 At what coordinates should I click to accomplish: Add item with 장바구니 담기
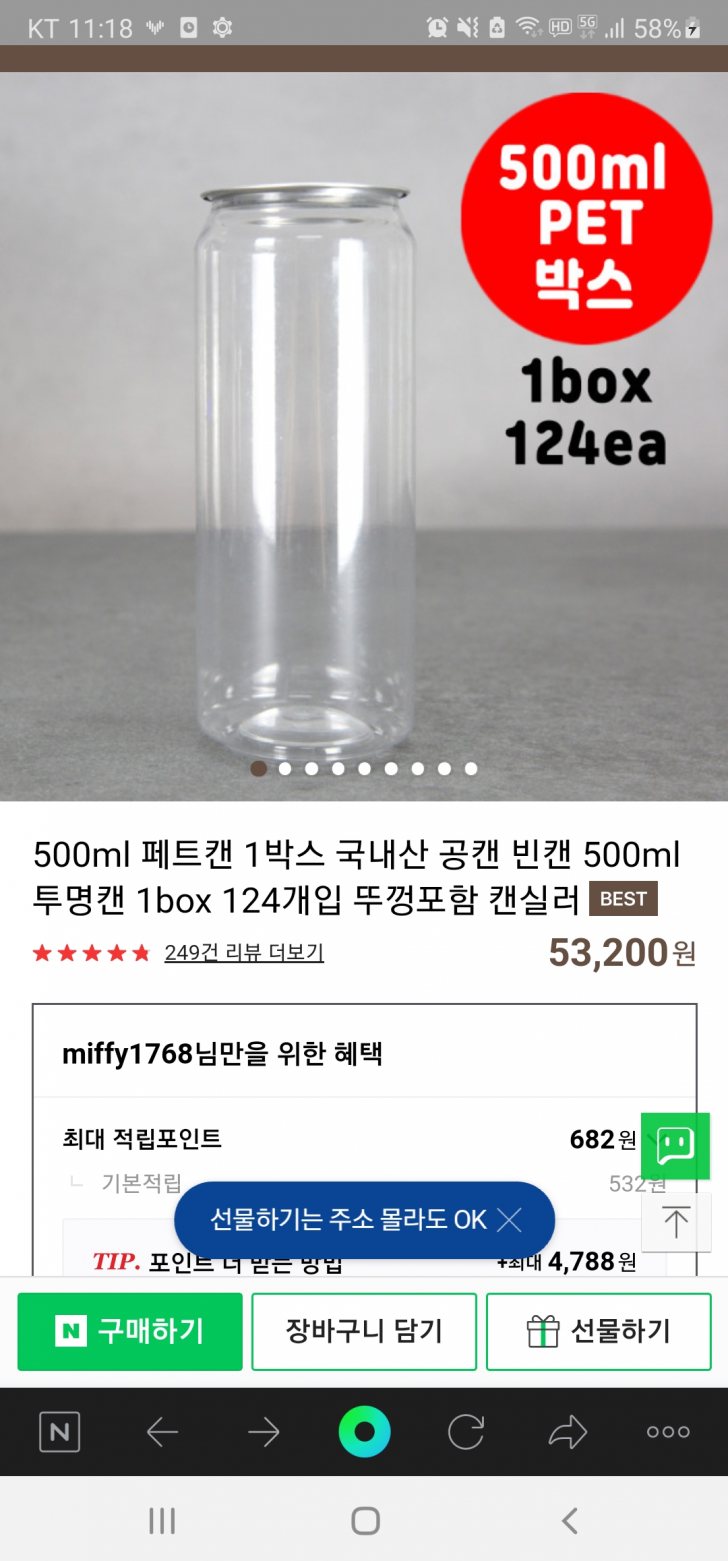pos(364,1331)
